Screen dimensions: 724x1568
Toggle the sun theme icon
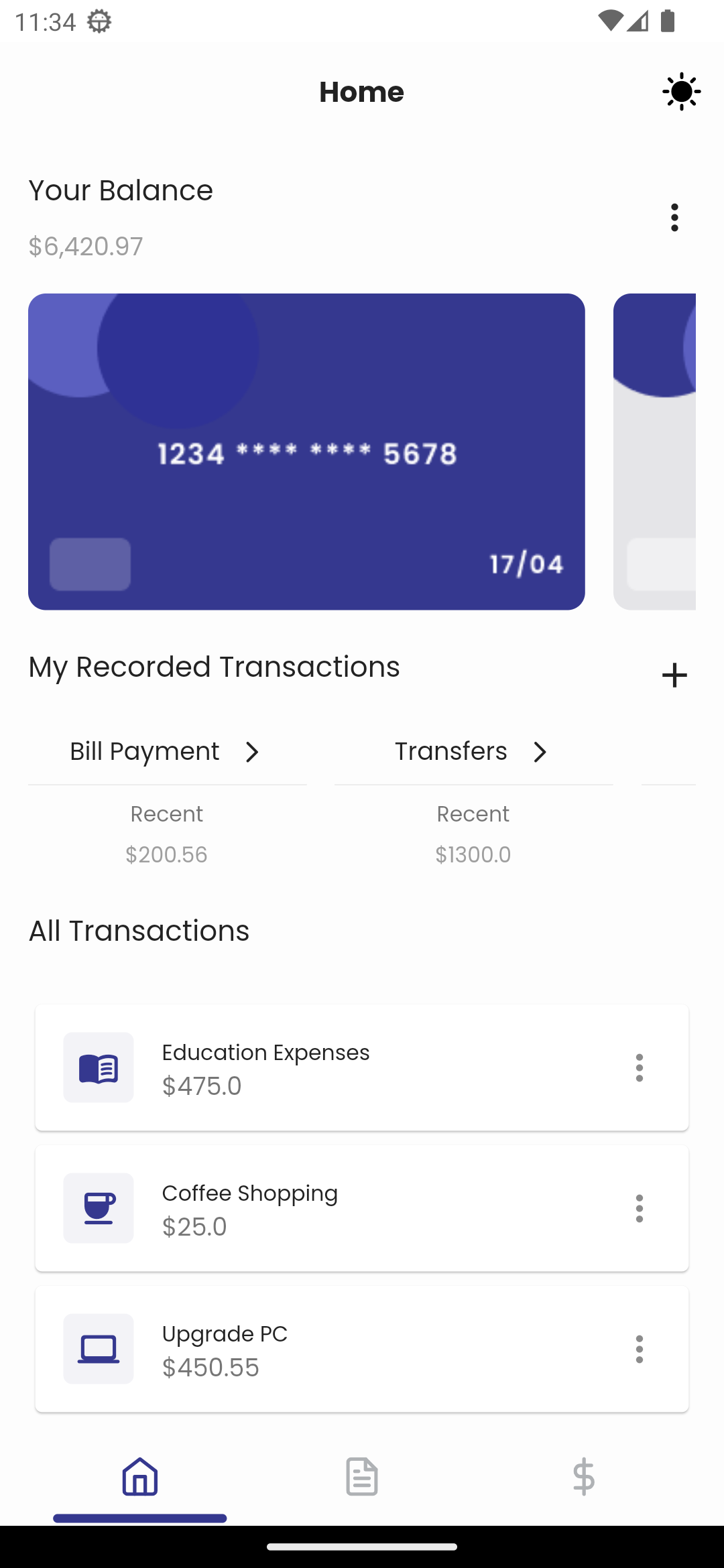pos(681,92)
